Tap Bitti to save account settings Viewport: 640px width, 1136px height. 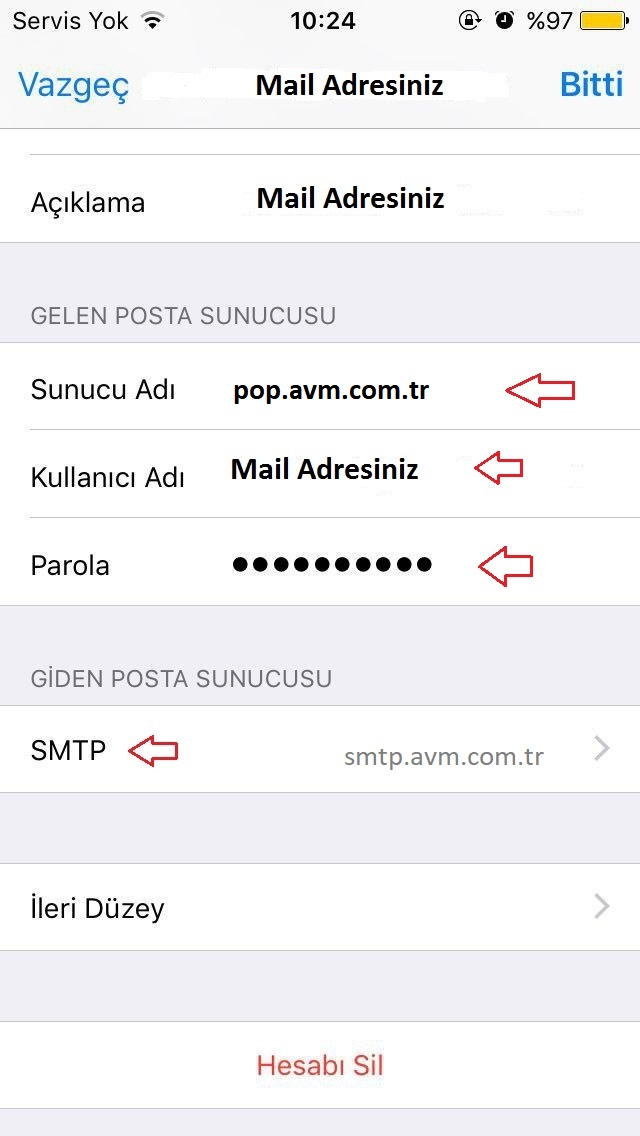coord(591,85)
